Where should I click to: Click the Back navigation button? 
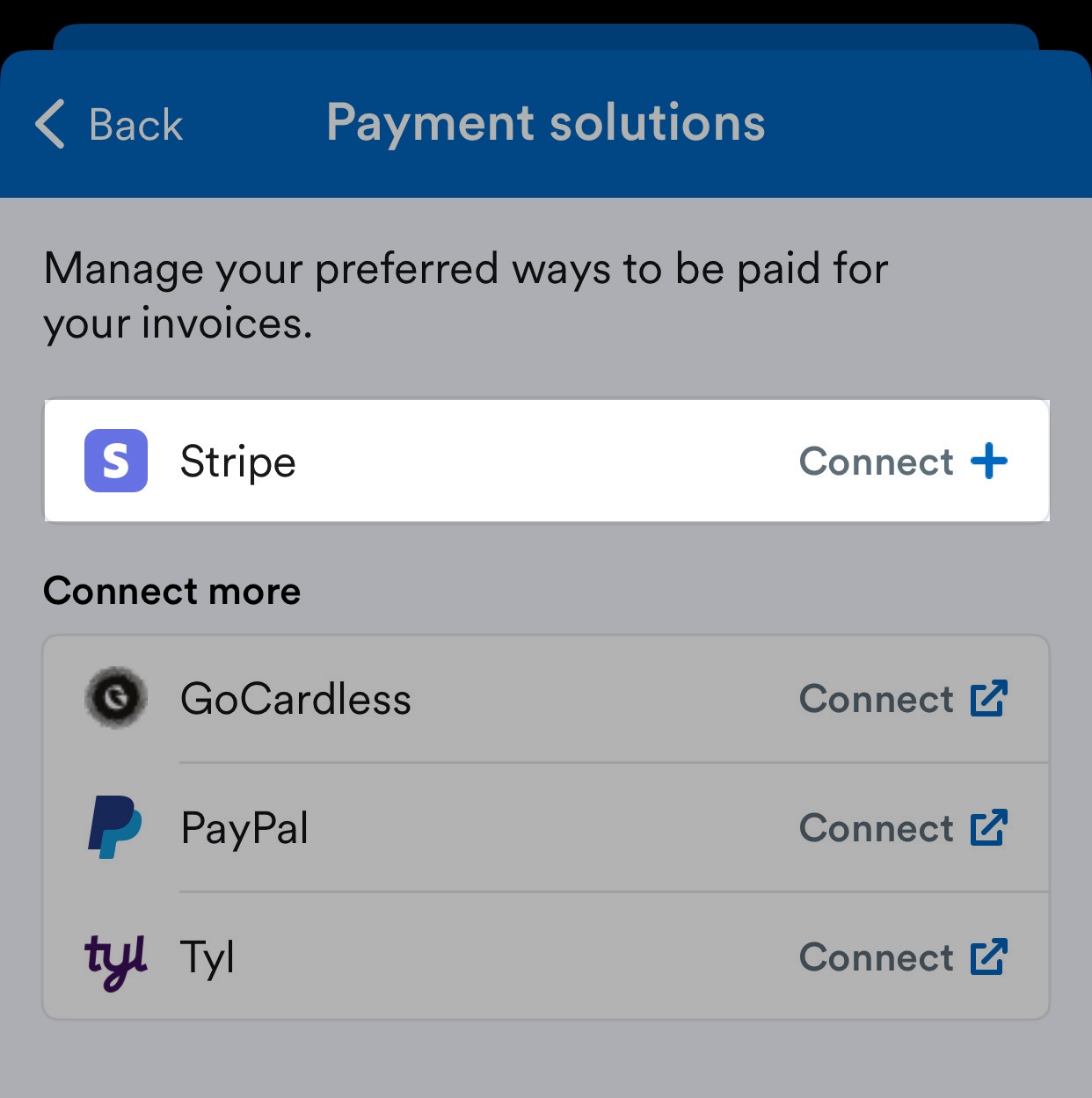coord(108,124)
